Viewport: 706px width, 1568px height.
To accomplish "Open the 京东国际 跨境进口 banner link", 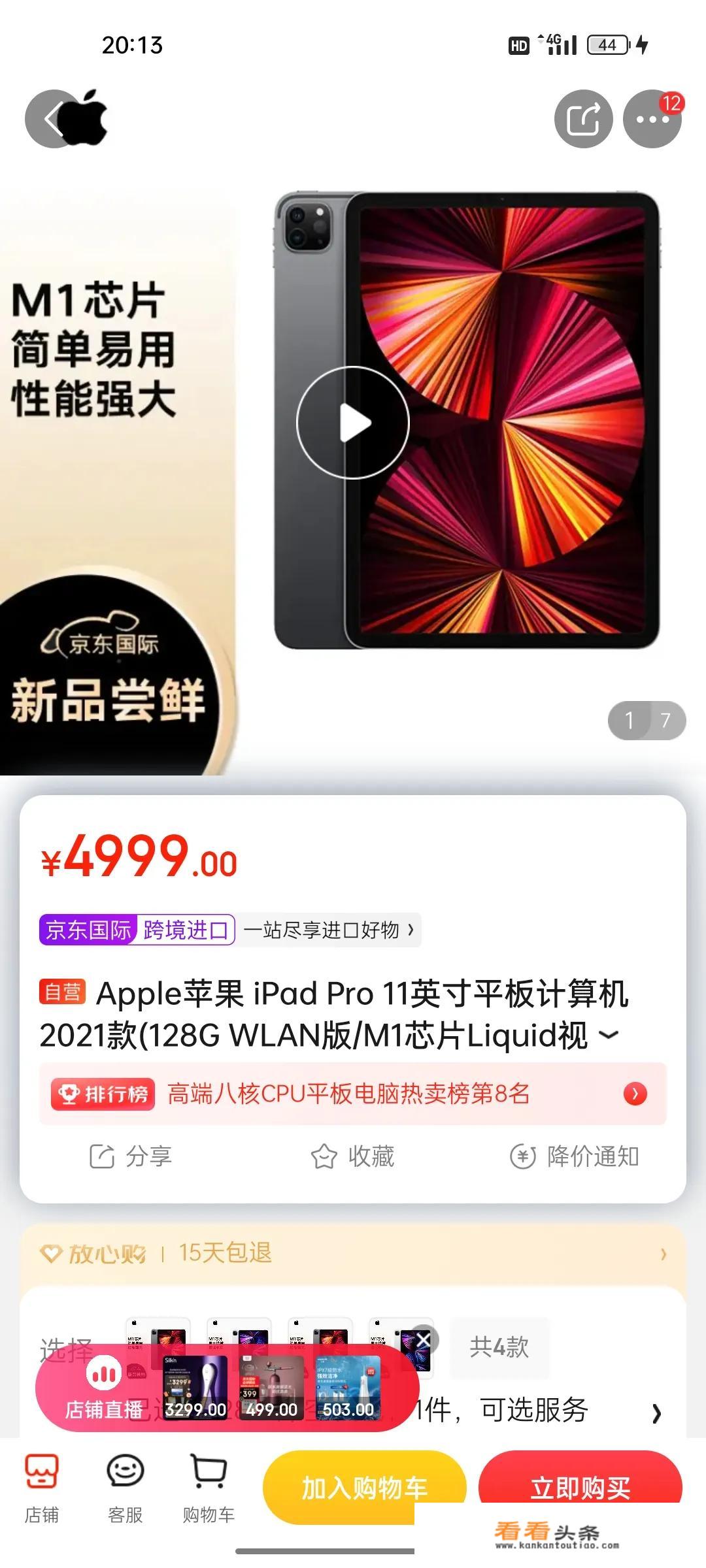I will pyautogui.click(x=229, y=930).
